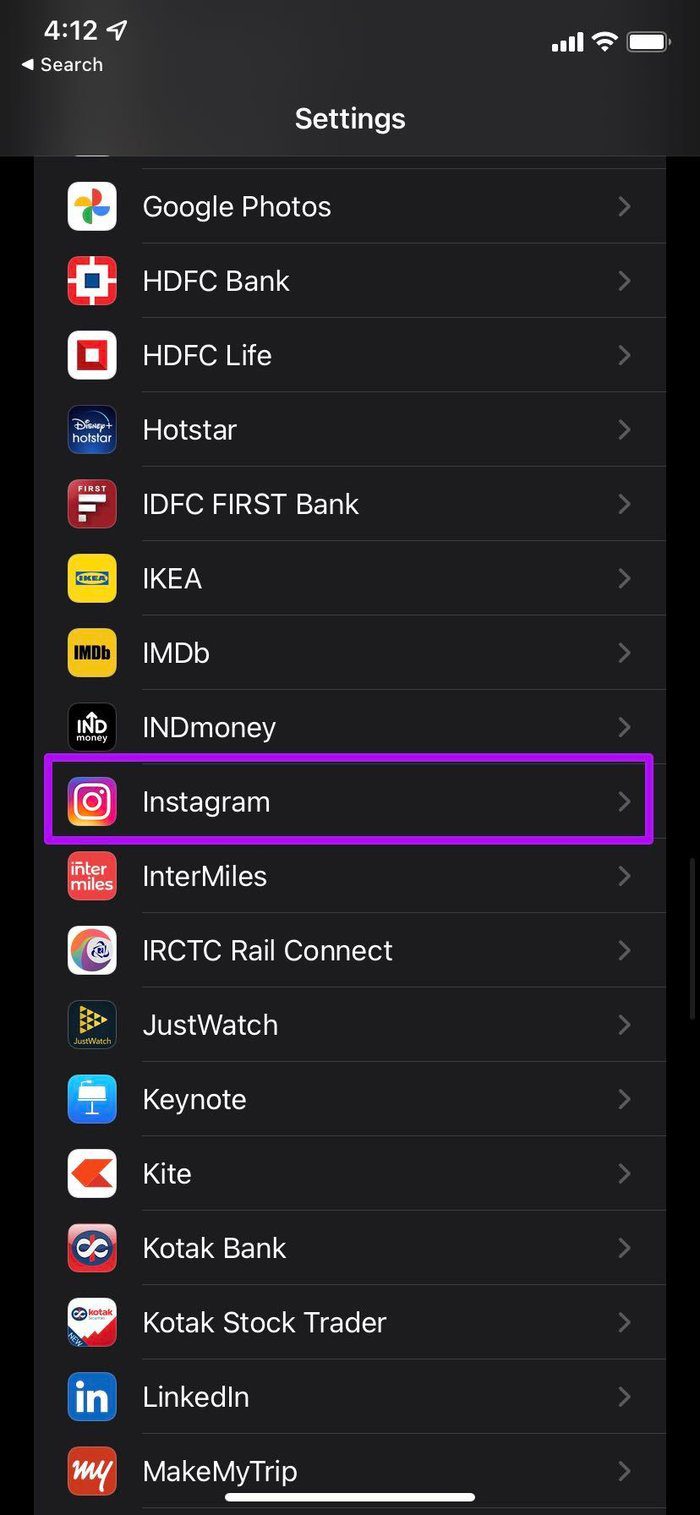Tap the IDFC FIRST Bank row

click(x=350, y=504)
